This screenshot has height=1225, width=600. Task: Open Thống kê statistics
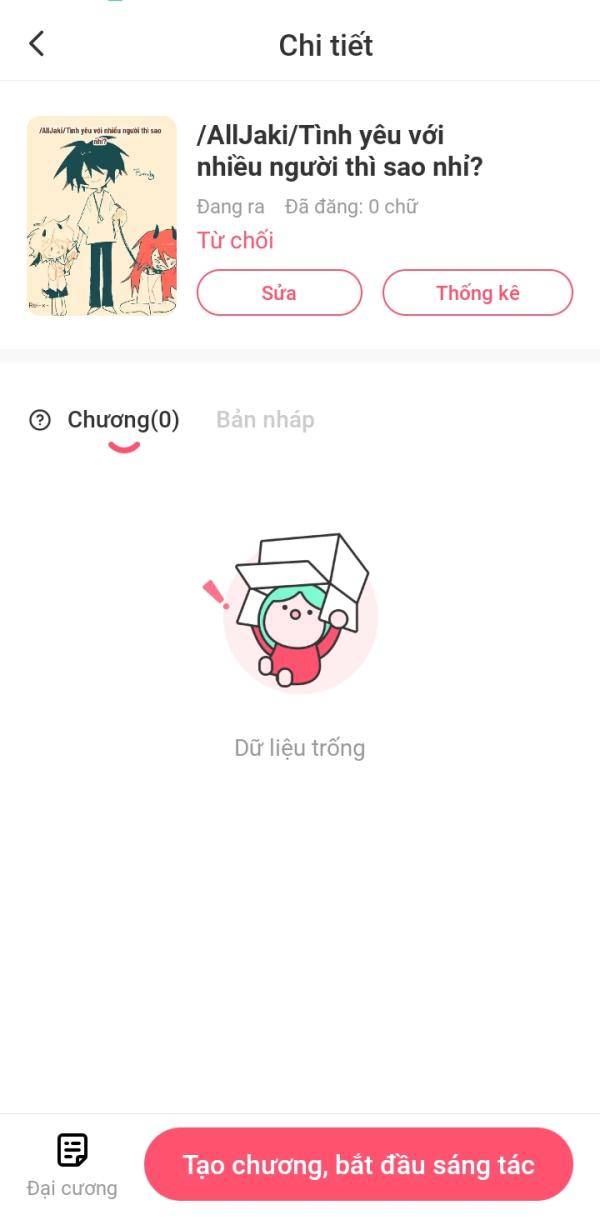(x=477, y=293)
